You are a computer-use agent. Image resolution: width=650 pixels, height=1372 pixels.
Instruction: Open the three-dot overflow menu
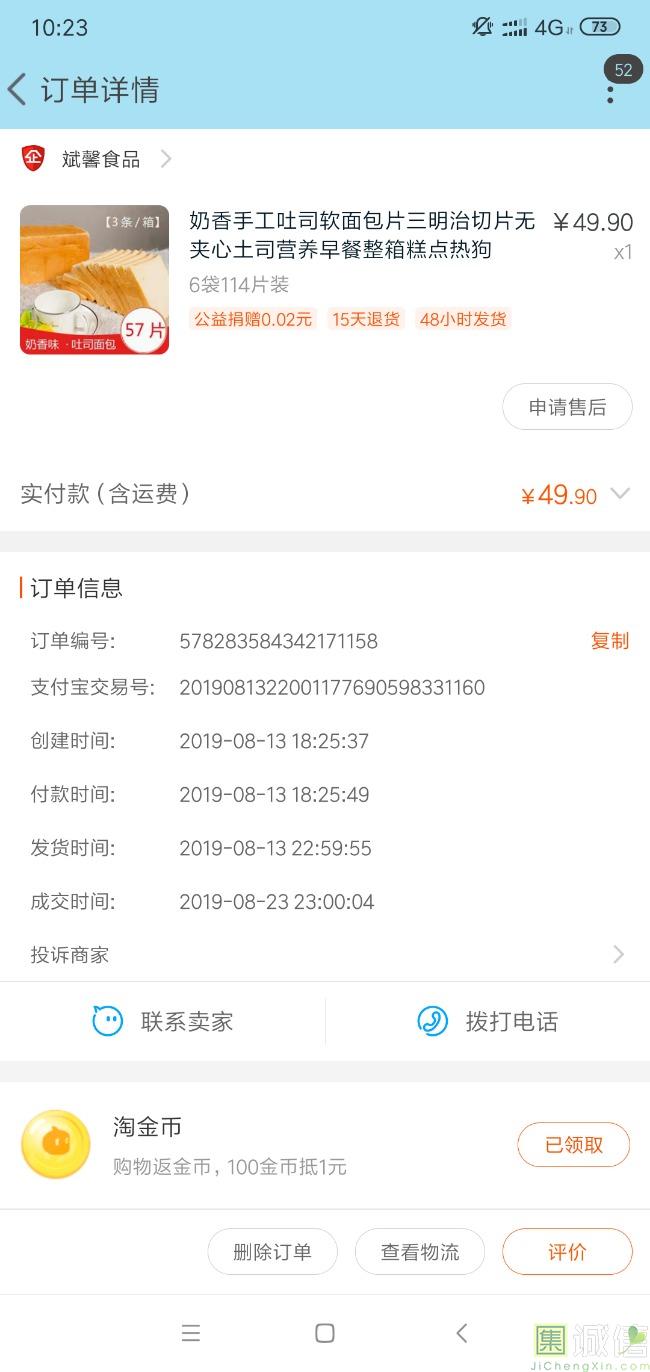[x=610, y=93]
